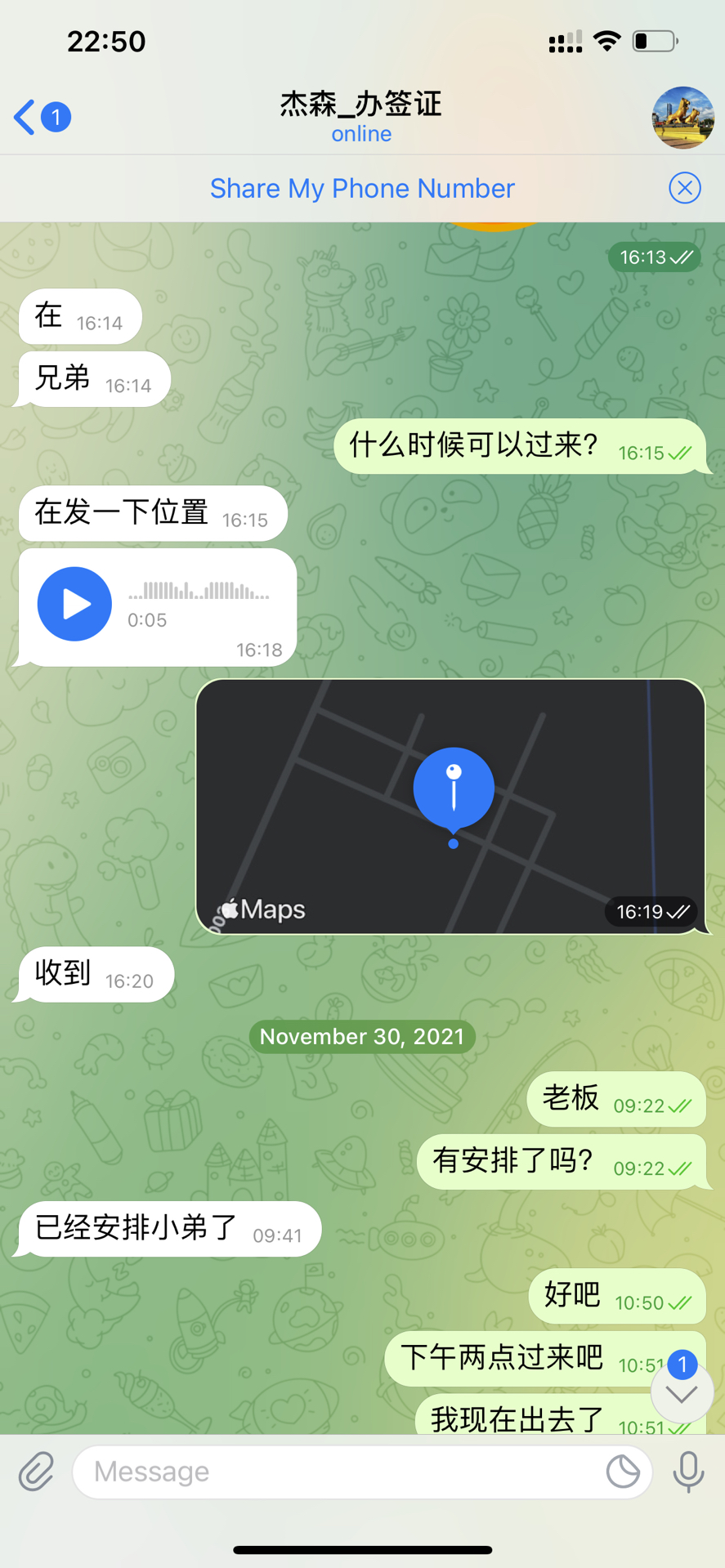Open the contact's profile photo
725x1568 pixels.
[682, 118]
